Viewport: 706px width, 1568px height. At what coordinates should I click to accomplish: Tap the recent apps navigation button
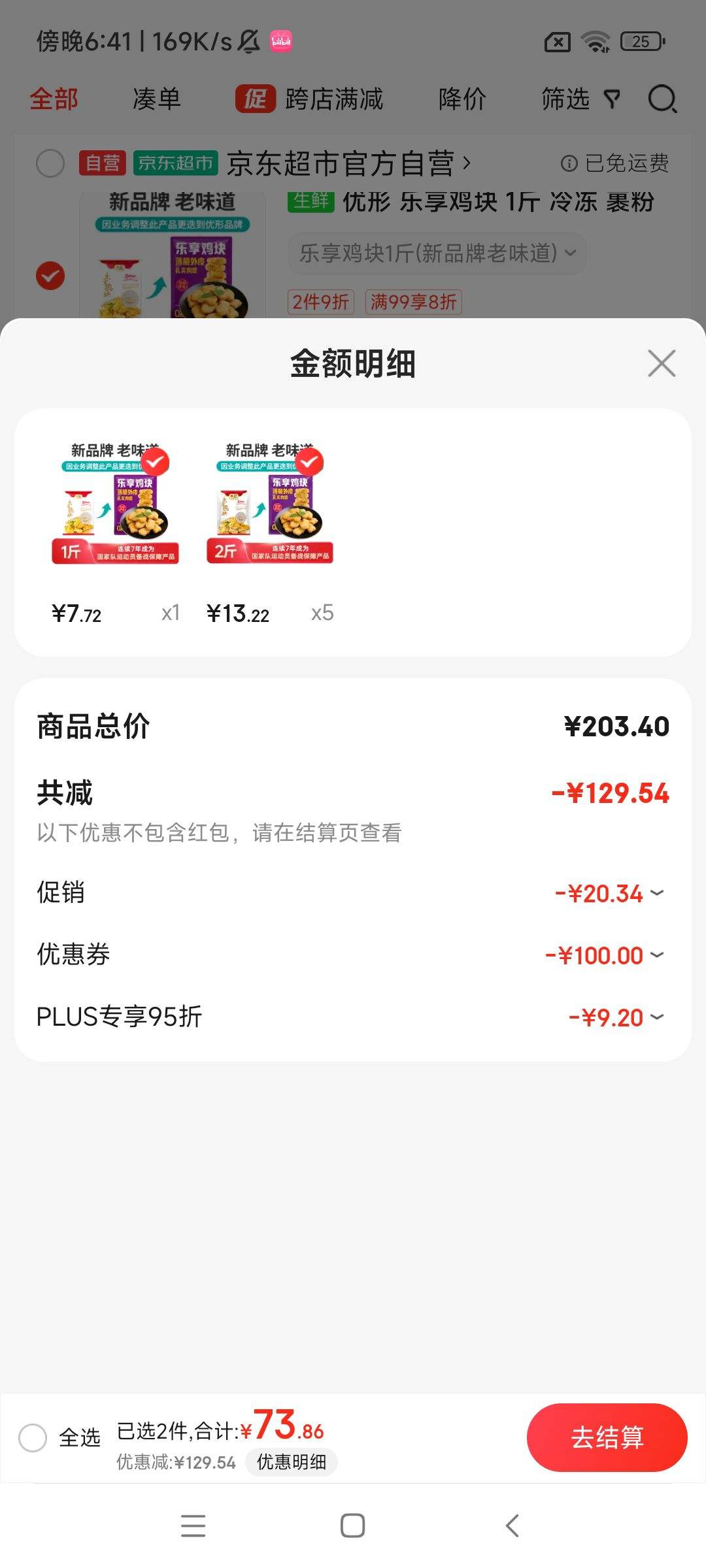pyautogui.click(x=193, y=1525)
